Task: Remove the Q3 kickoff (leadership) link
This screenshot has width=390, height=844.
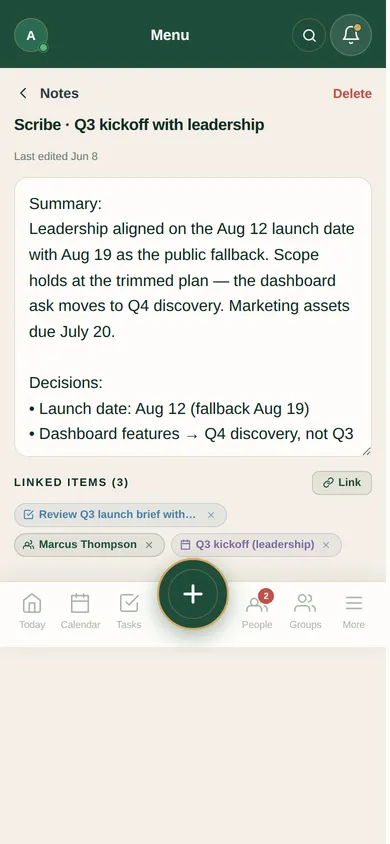Action: click(325, 545)
